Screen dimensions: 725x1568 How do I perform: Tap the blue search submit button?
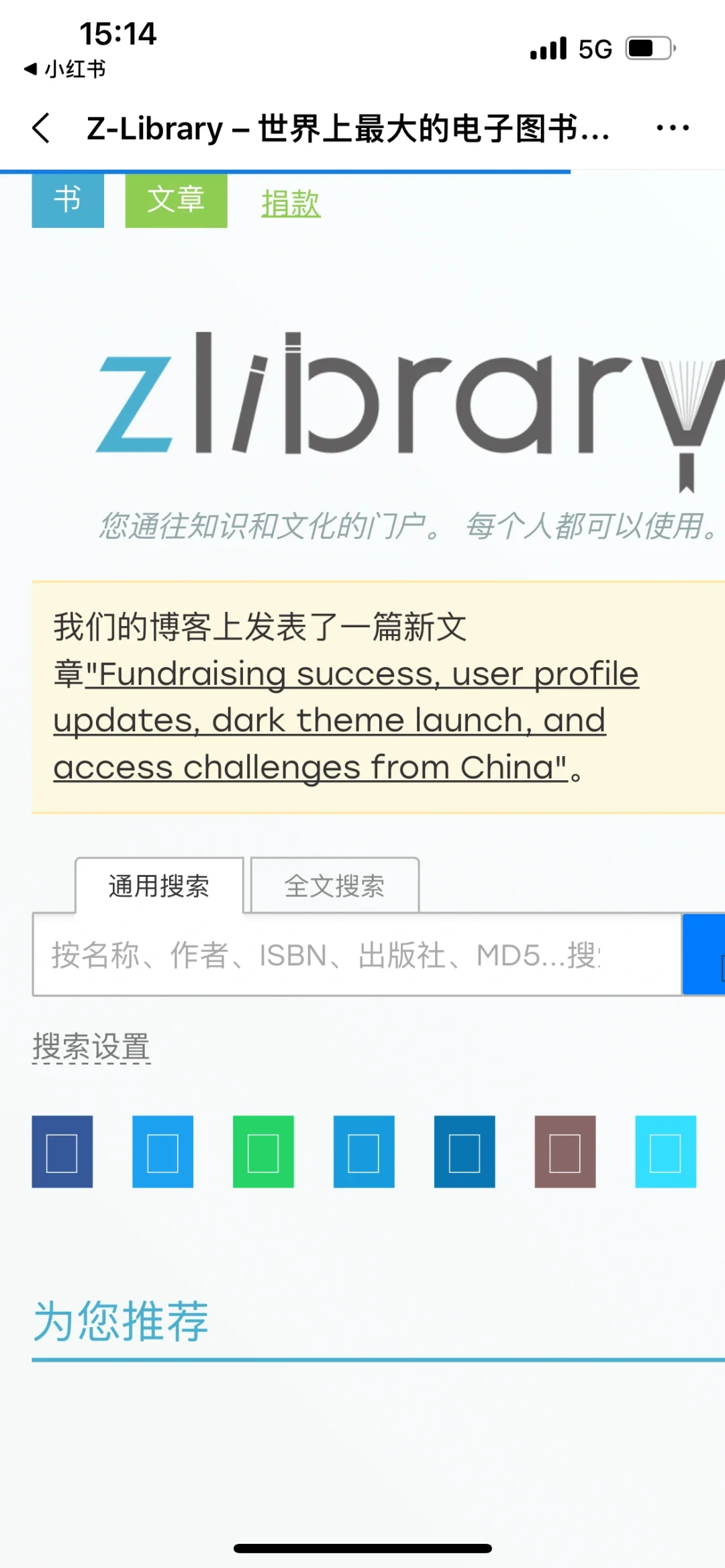pyautogui.click(x=704, y=955)
